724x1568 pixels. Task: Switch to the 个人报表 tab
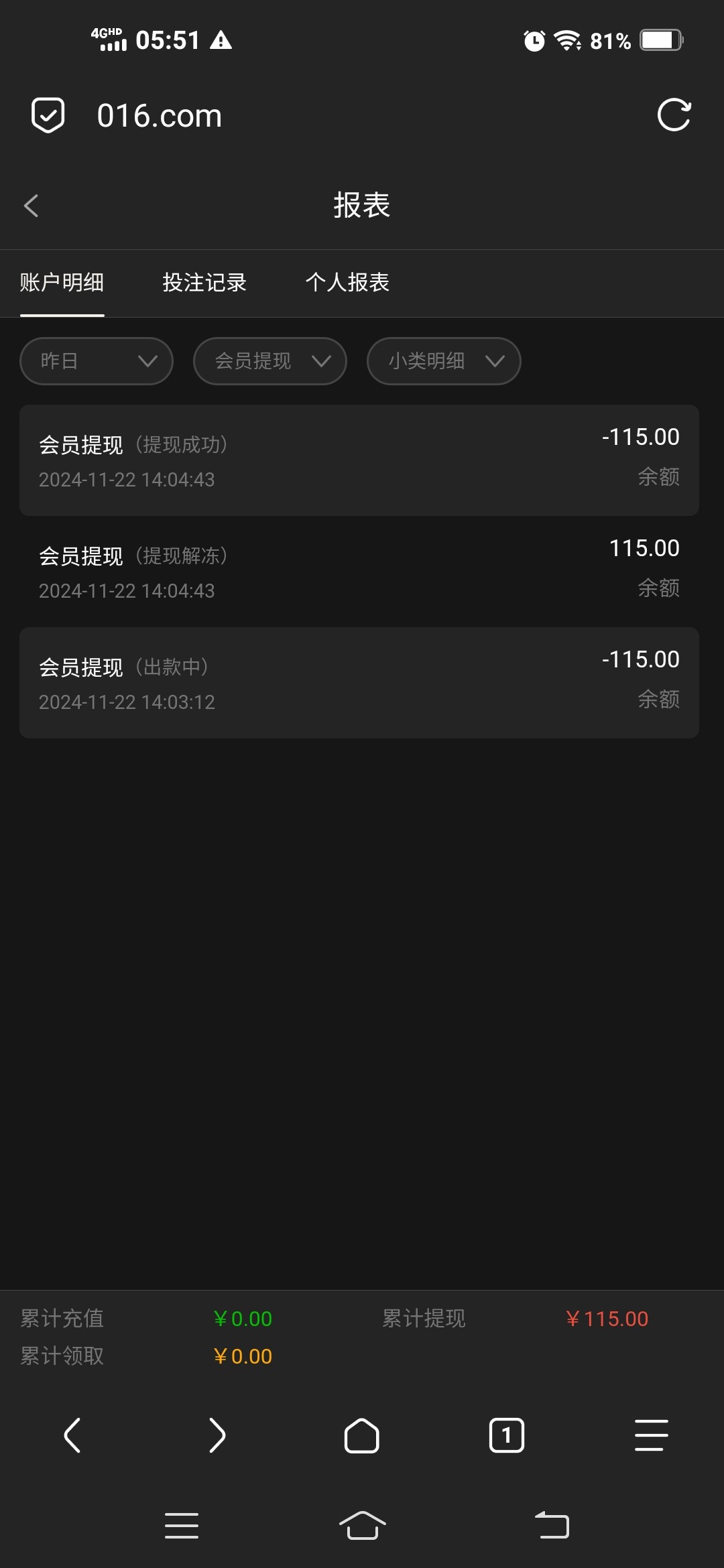click(x=347, y=282)
